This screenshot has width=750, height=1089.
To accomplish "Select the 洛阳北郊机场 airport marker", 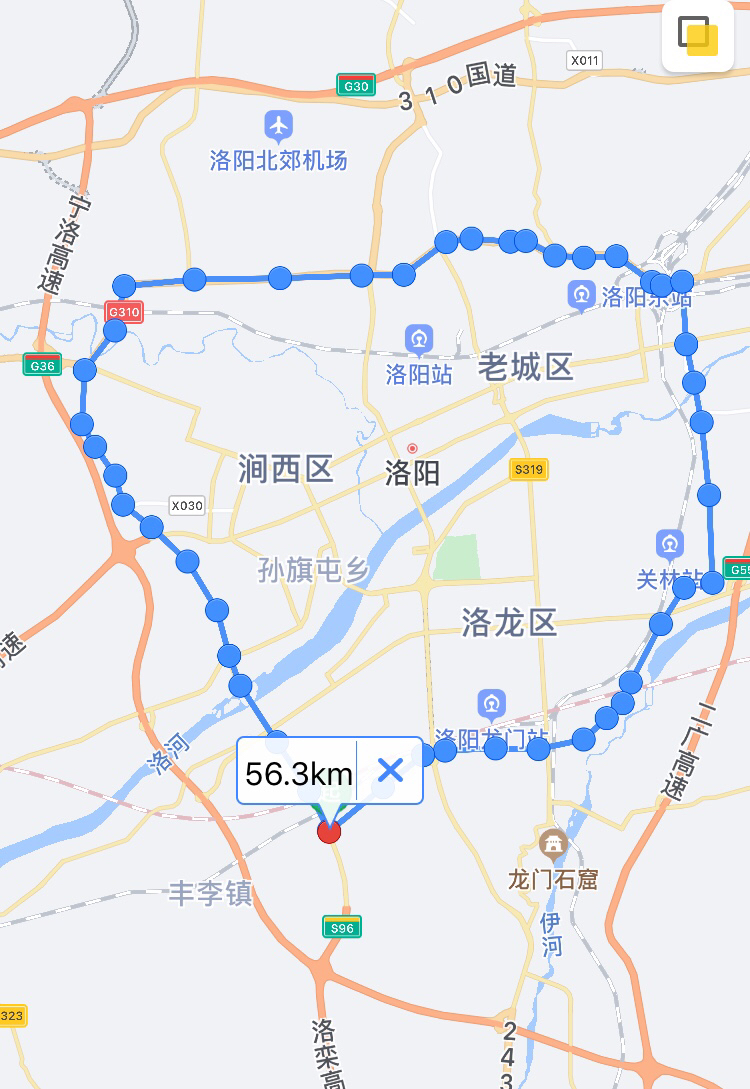I will pos(279,127).
